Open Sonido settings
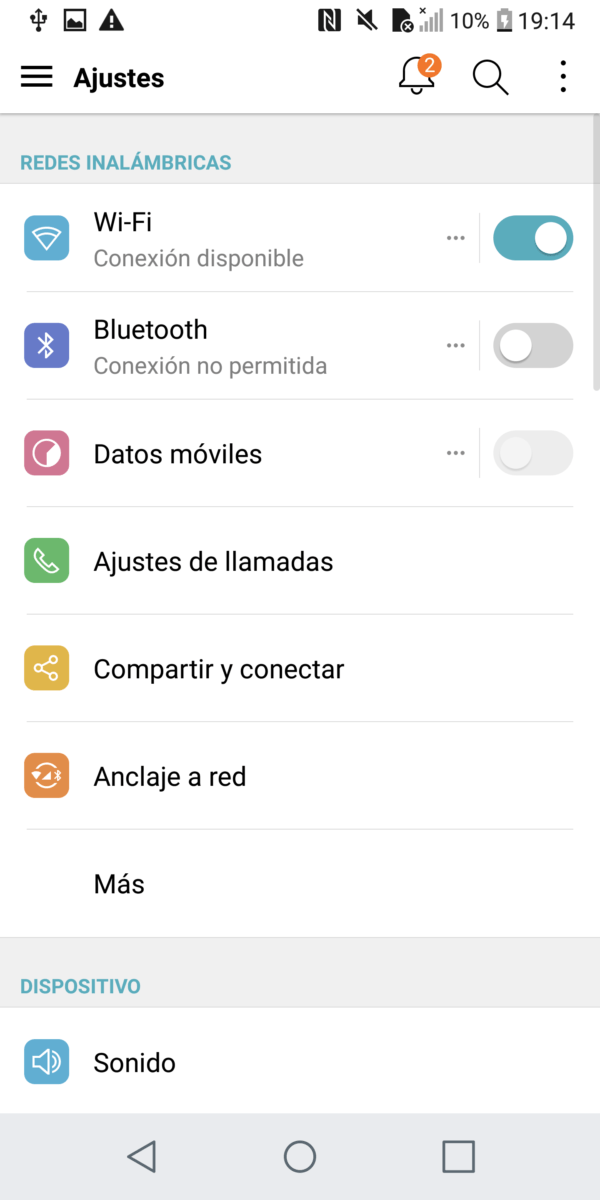This screenshot has height=1200, width=600. [x=135, y=1062]
